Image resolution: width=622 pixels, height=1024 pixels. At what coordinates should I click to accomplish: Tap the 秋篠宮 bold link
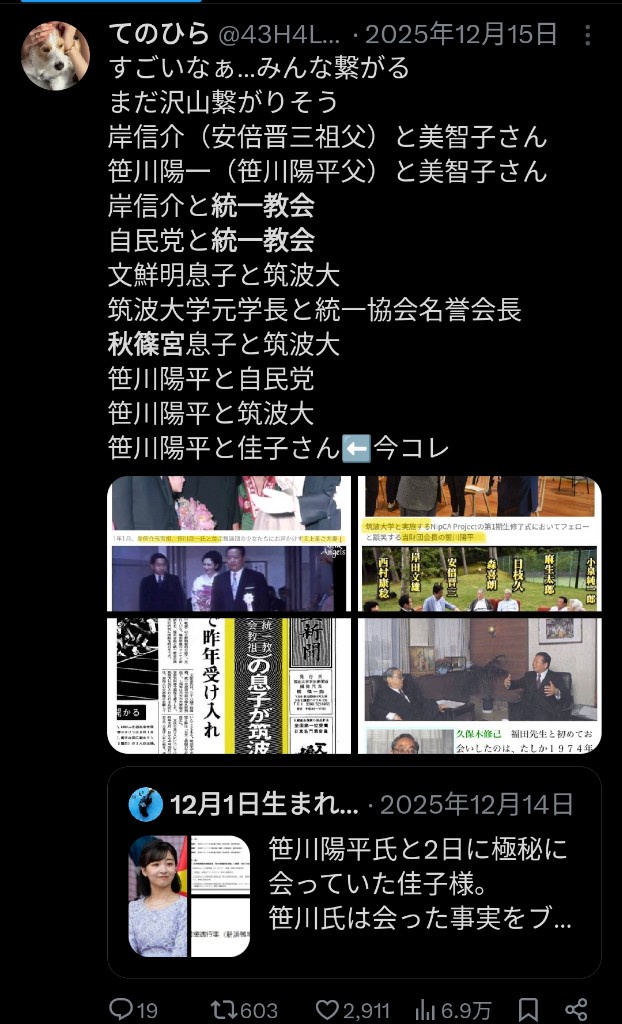click(x=145, y=344)
